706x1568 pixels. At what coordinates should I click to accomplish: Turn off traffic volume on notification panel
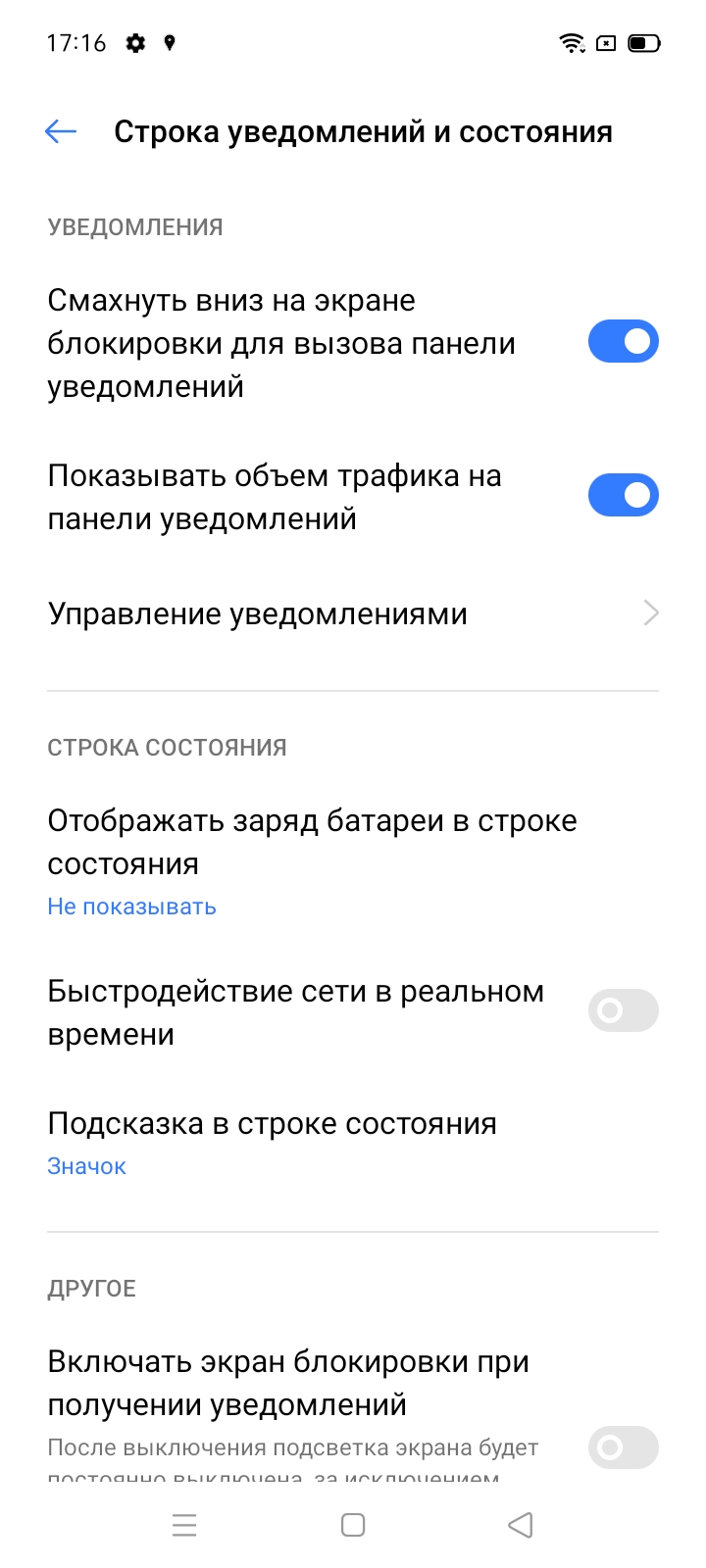(x=623, y=495)
